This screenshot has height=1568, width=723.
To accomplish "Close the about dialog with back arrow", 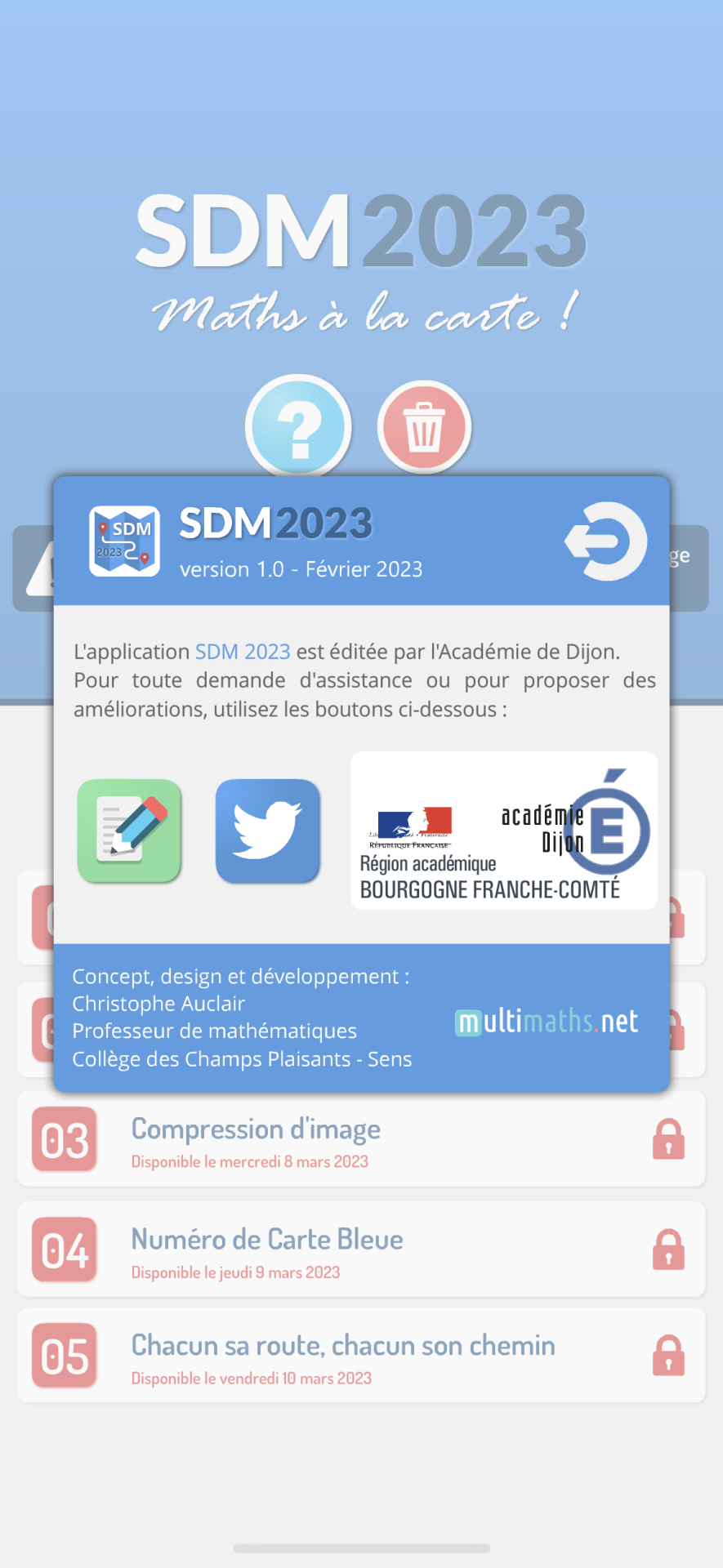I will pos(606,541).
